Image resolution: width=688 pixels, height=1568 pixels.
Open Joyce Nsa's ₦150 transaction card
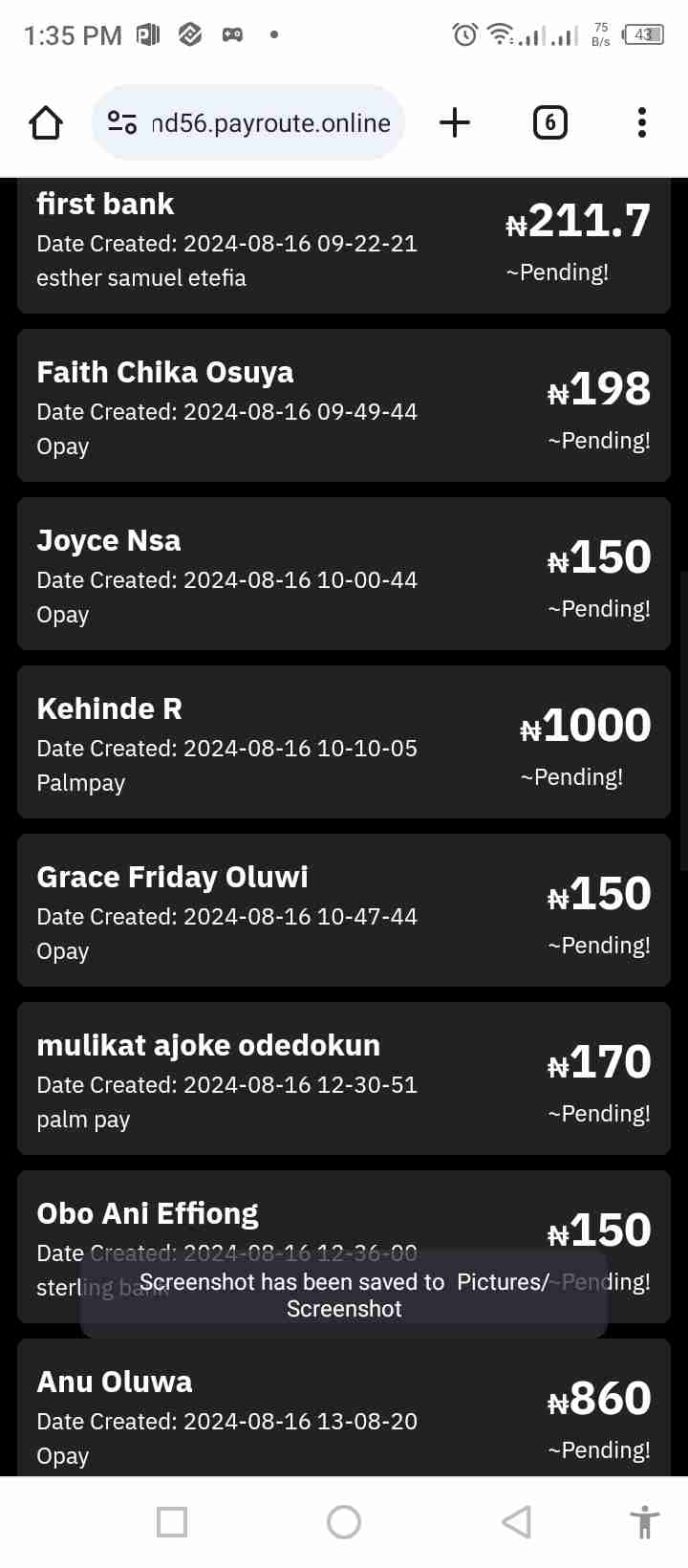coord(344,574)
